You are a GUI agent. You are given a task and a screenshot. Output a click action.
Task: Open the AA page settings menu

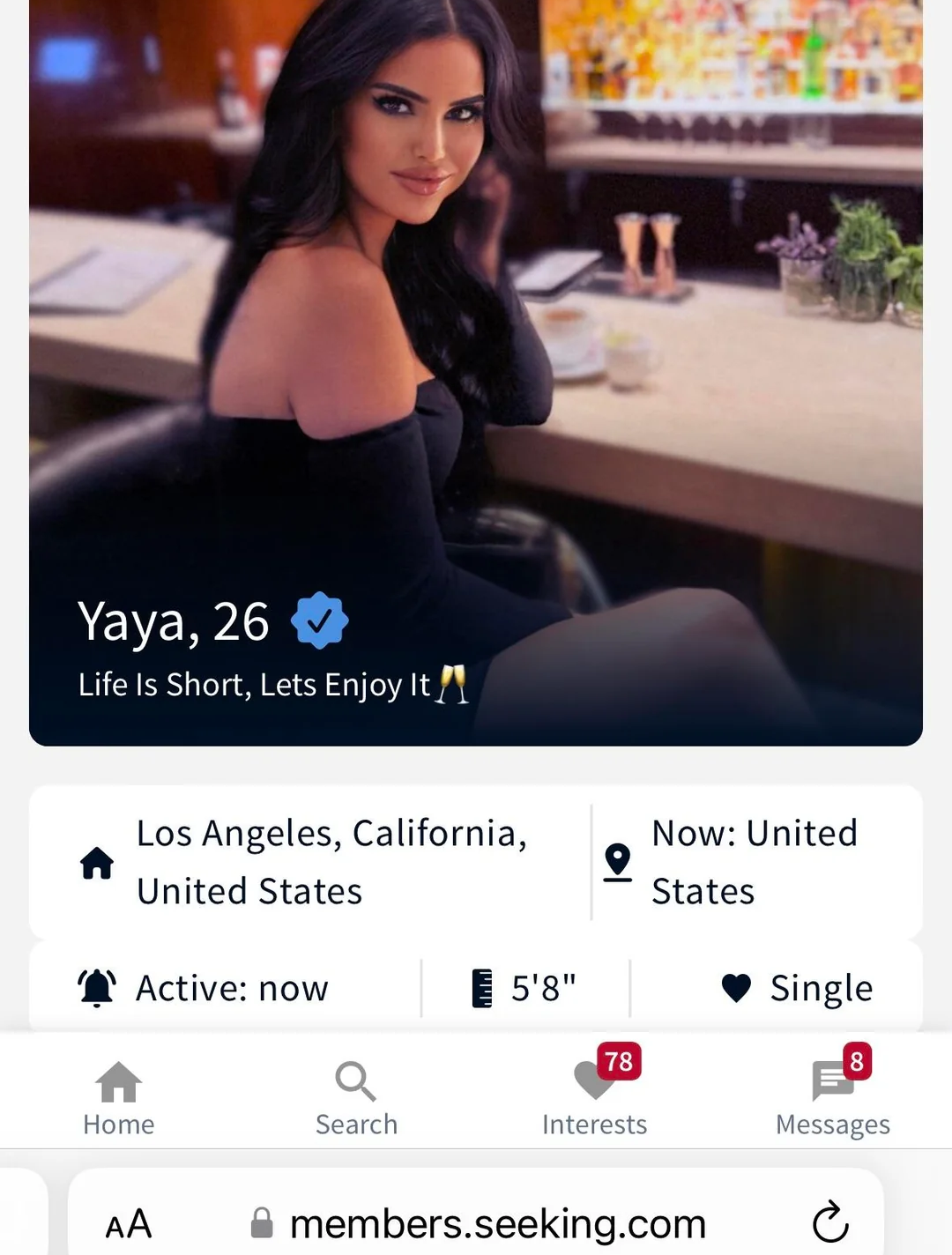pyautogui.click(x=129, y=1223)
